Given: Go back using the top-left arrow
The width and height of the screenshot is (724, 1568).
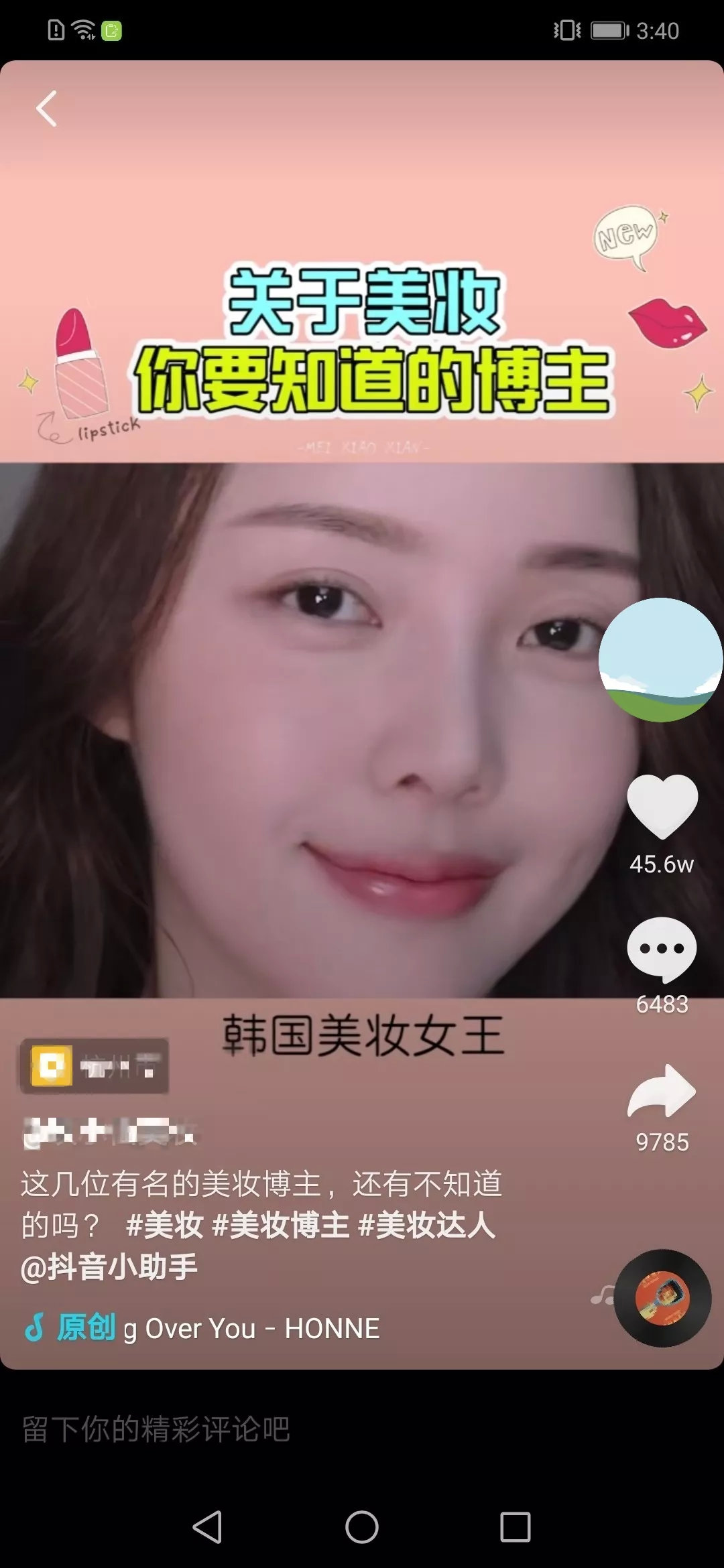Looking at the screenshot, I should coord(46,109).
